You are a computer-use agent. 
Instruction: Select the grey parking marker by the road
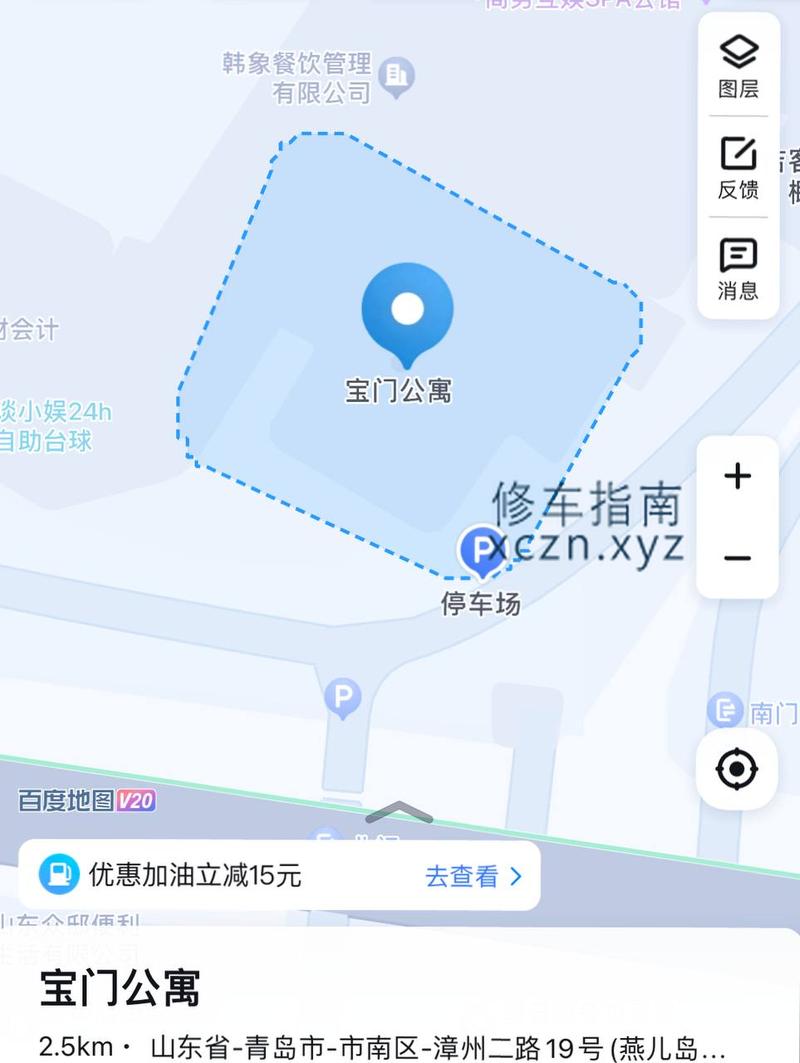[x=343, y=697]
